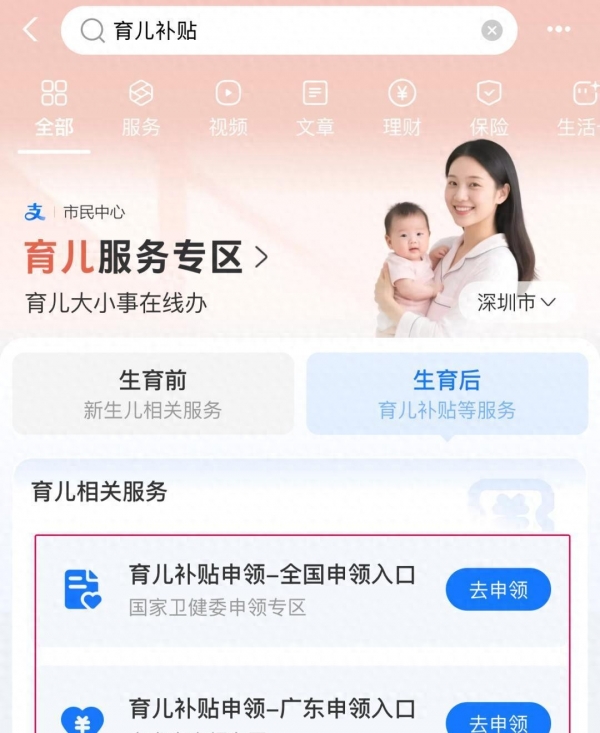600x733 pixels.
Task: Select the 生育后 segment
Action: 447,393
